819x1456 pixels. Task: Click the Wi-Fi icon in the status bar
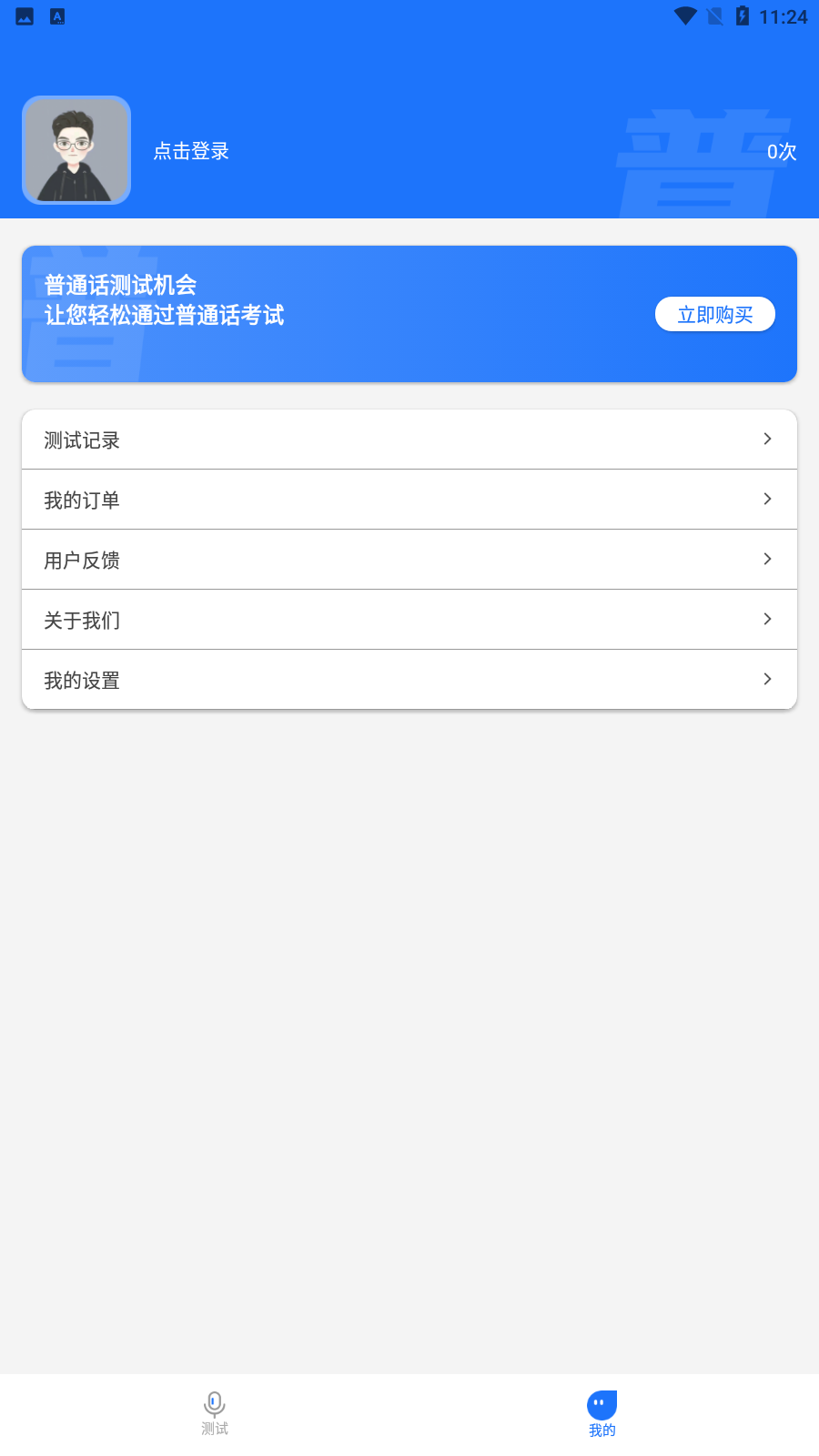(x=685, y=15)
